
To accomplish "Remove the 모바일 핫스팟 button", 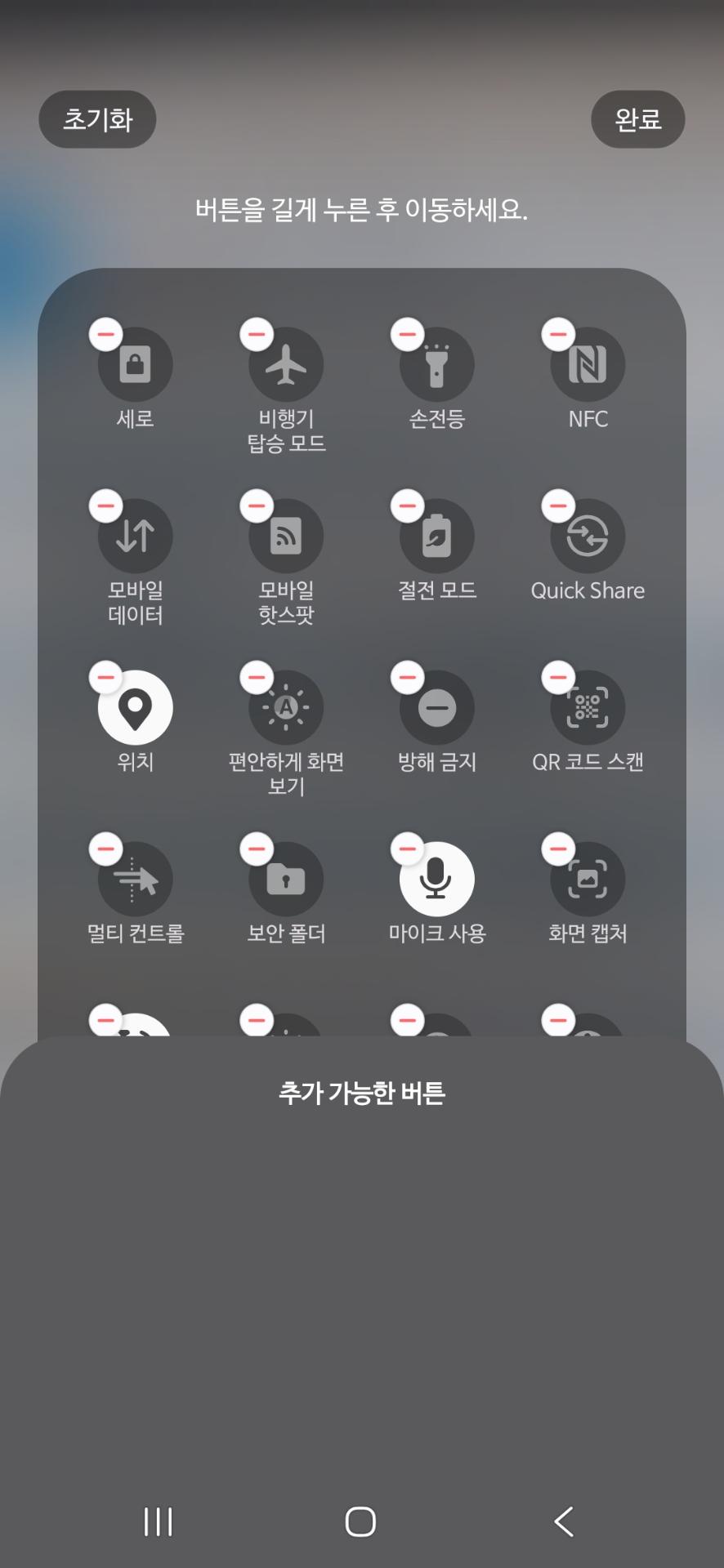I will (x=257, y=506).
